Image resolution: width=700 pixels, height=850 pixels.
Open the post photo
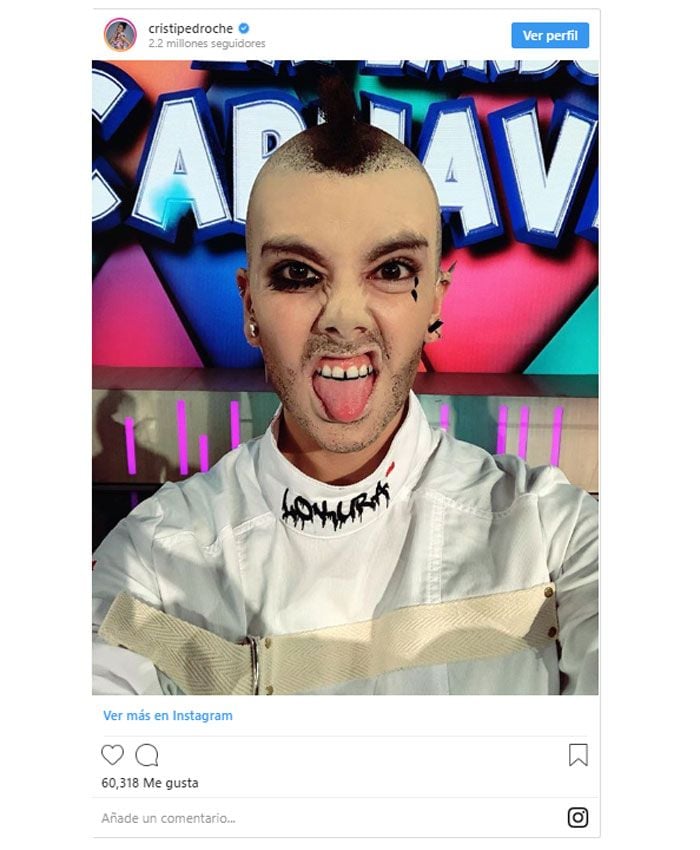(x=345, y=378)
